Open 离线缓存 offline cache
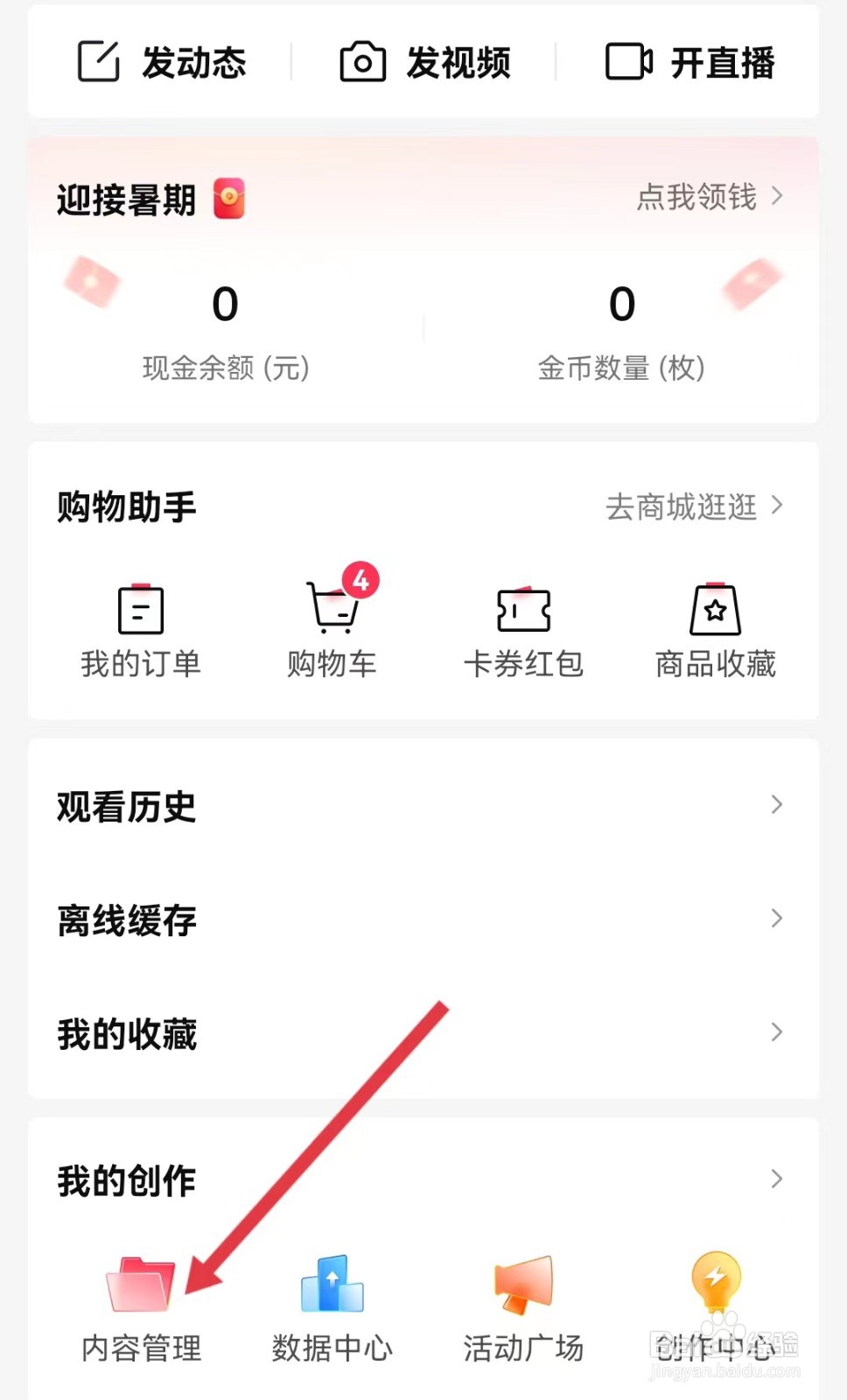 [x=423, y=920]
